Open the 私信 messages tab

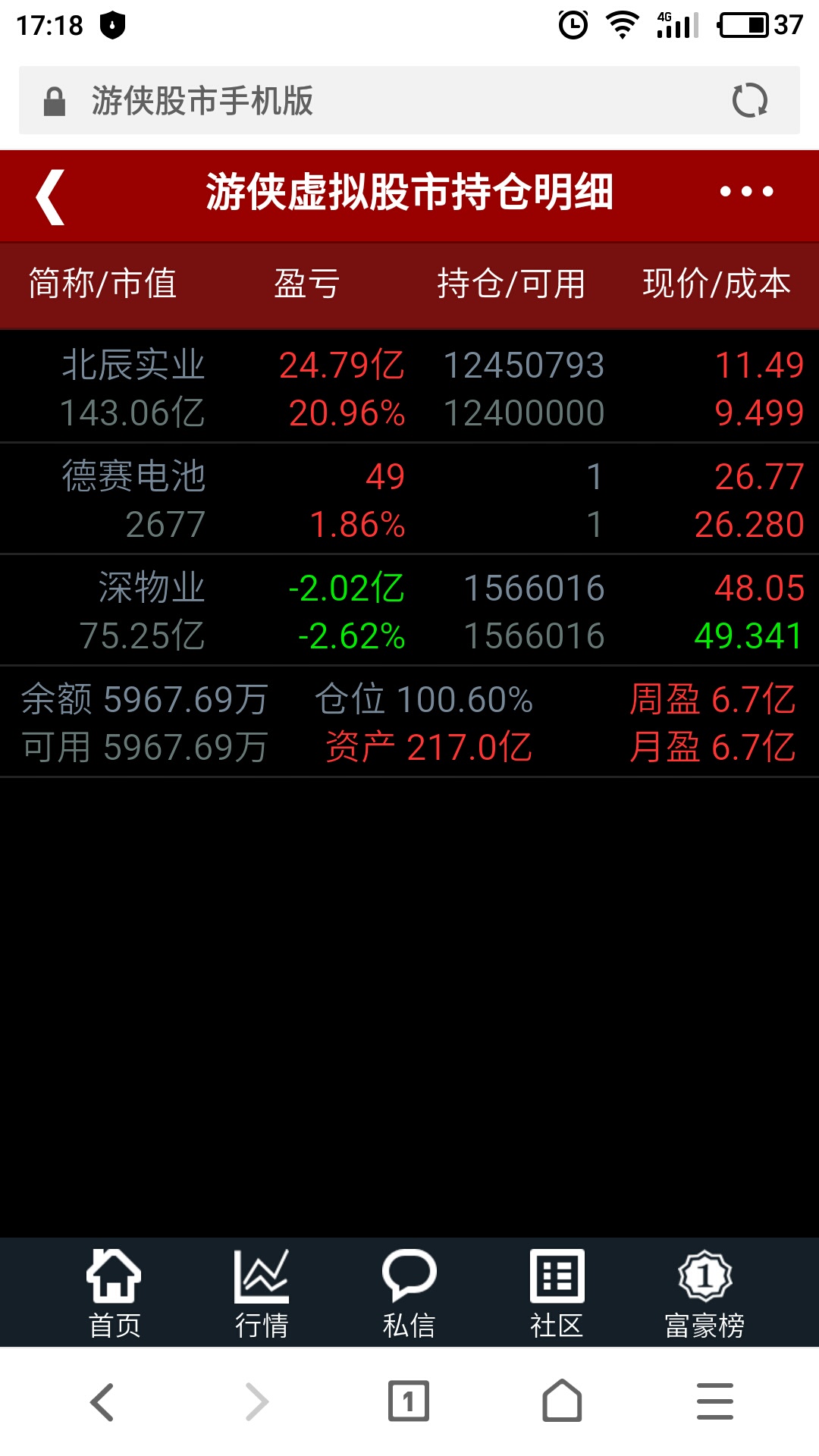click(x=409, y=1293)
